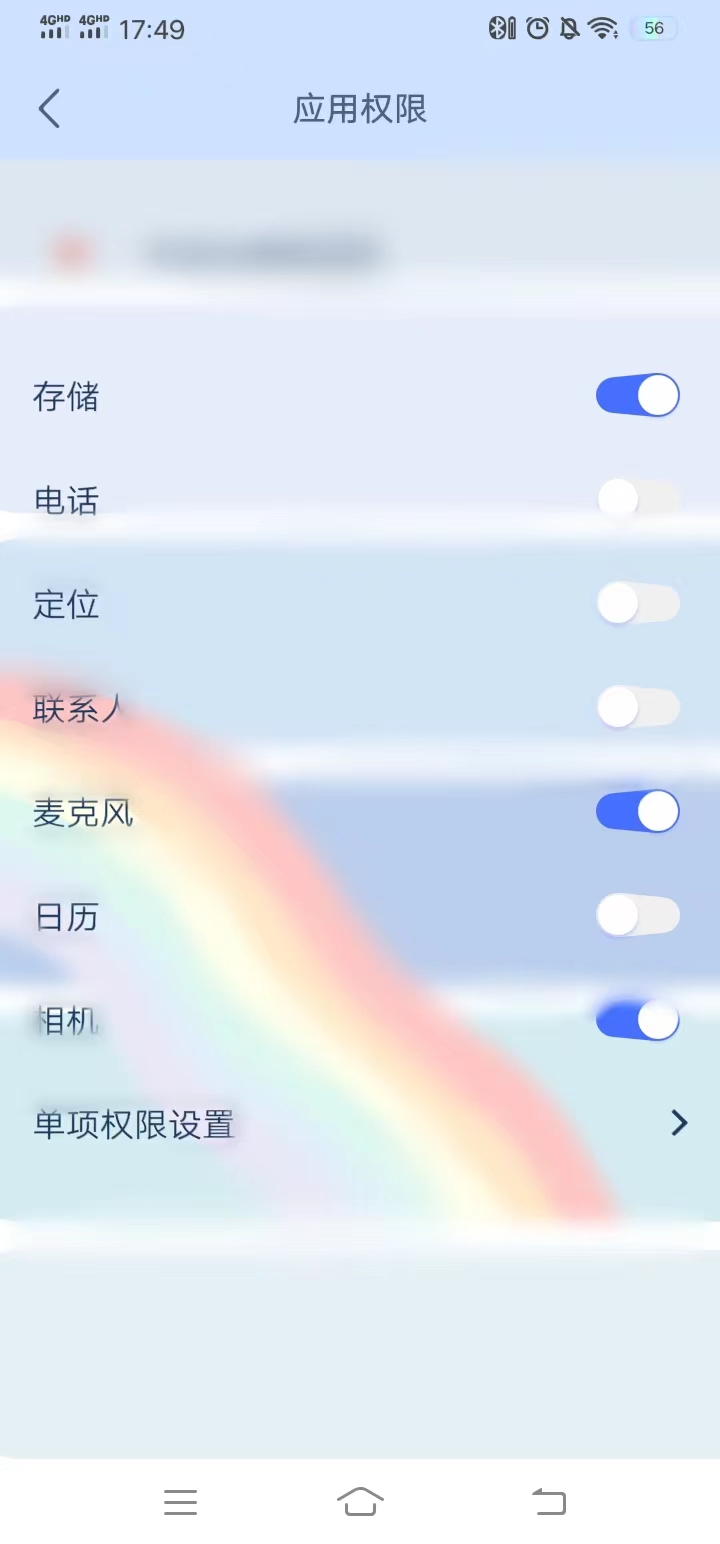Enable the 日历 calendar permission
The height and width of the screenshot is (1544, 720).
click(x=637, y=914)
